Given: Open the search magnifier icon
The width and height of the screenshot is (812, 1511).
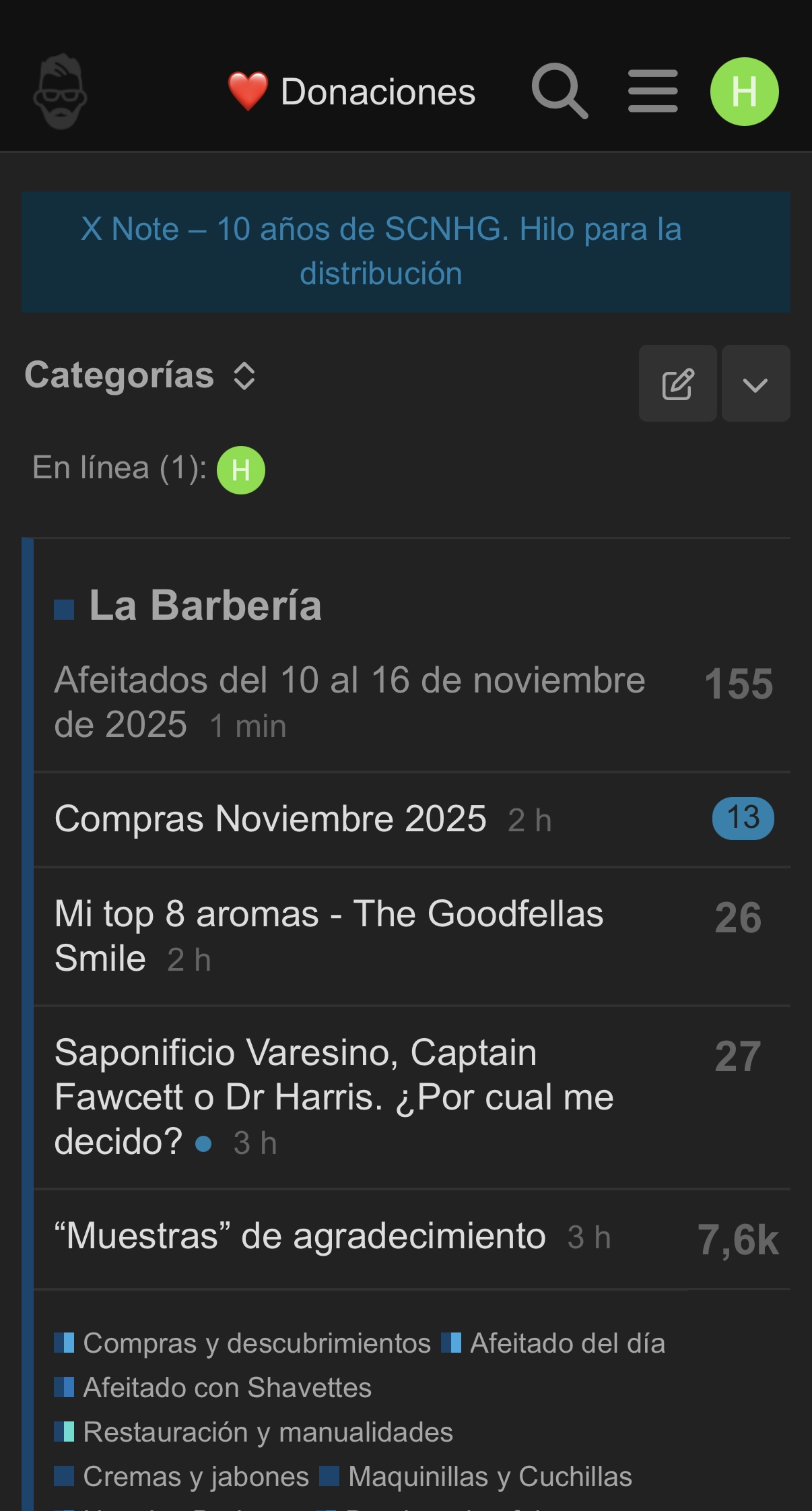Looking at the screenshot, I should [560, 91].
